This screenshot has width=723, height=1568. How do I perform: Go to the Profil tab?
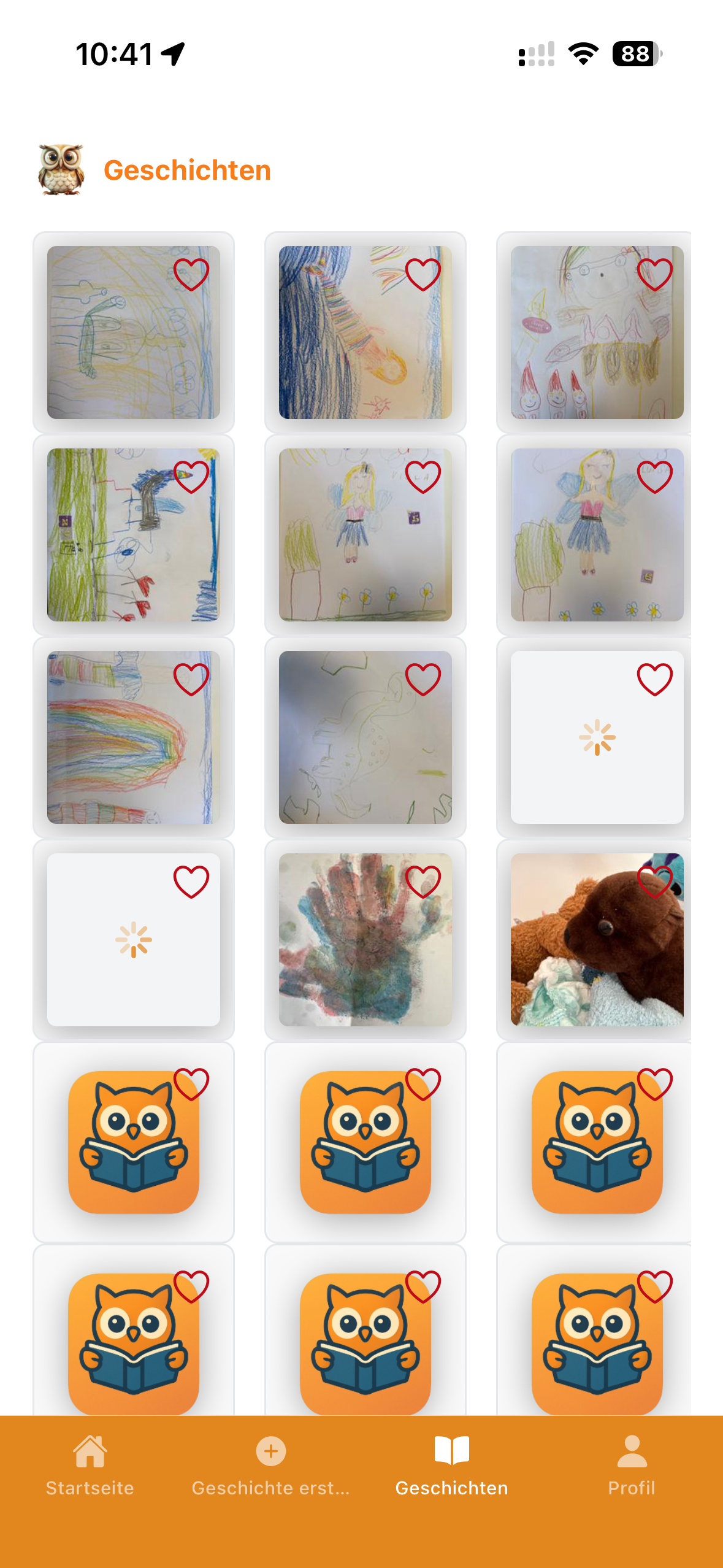pyautogui.click(x=632, y=1466)
